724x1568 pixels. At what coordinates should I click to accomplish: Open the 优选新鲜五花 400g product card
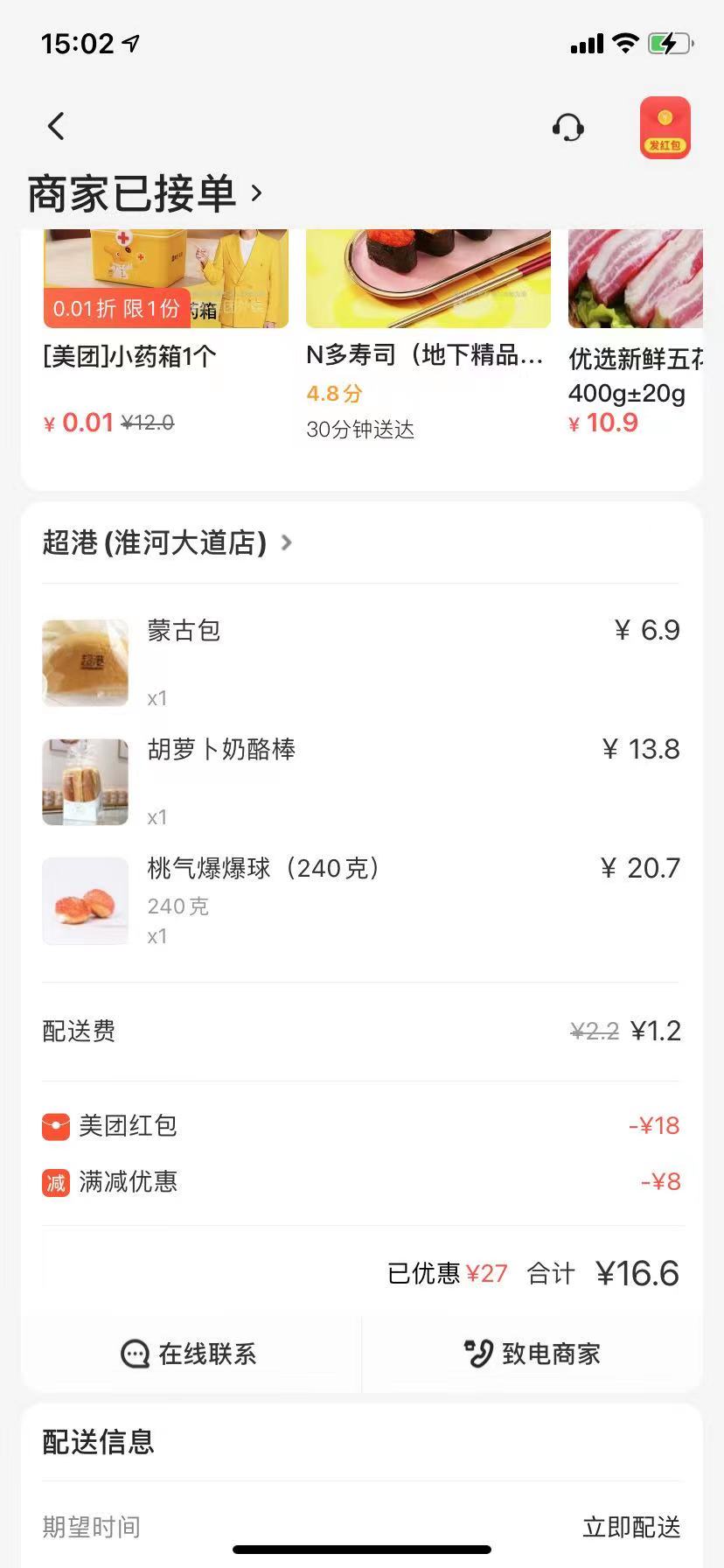click(x=636, y=332)
